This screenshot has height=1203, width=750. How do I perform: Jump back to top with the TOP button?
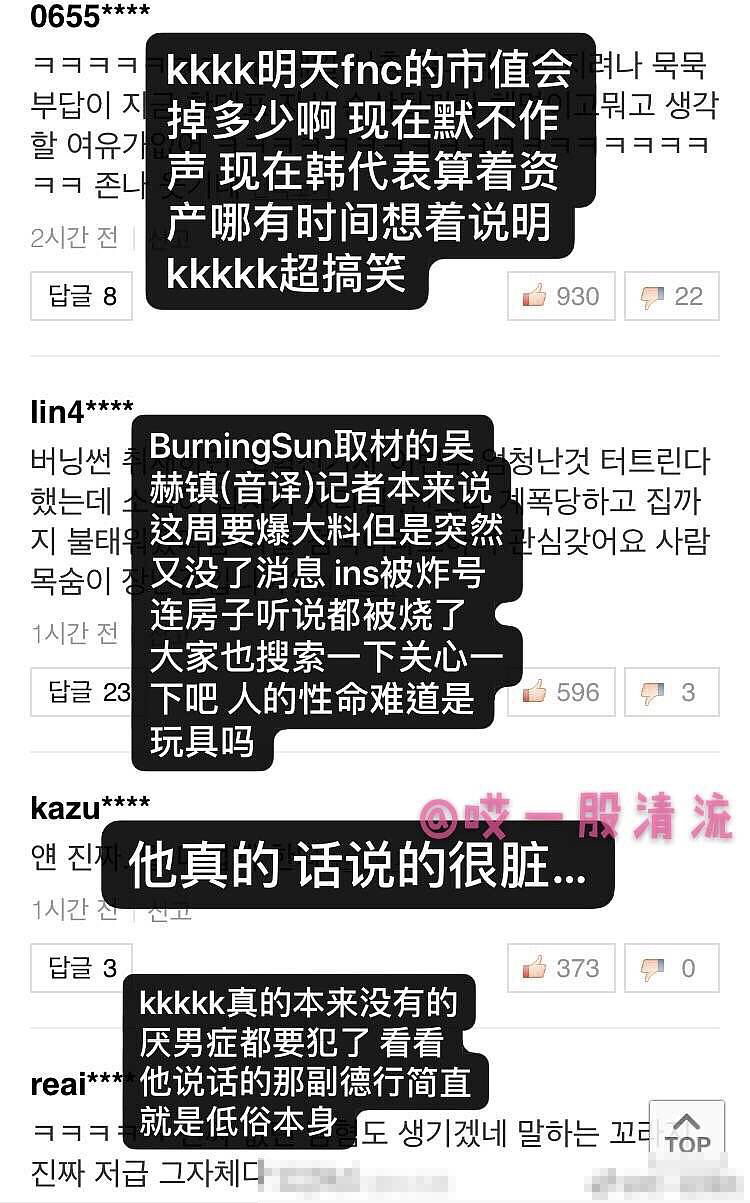687,1134
